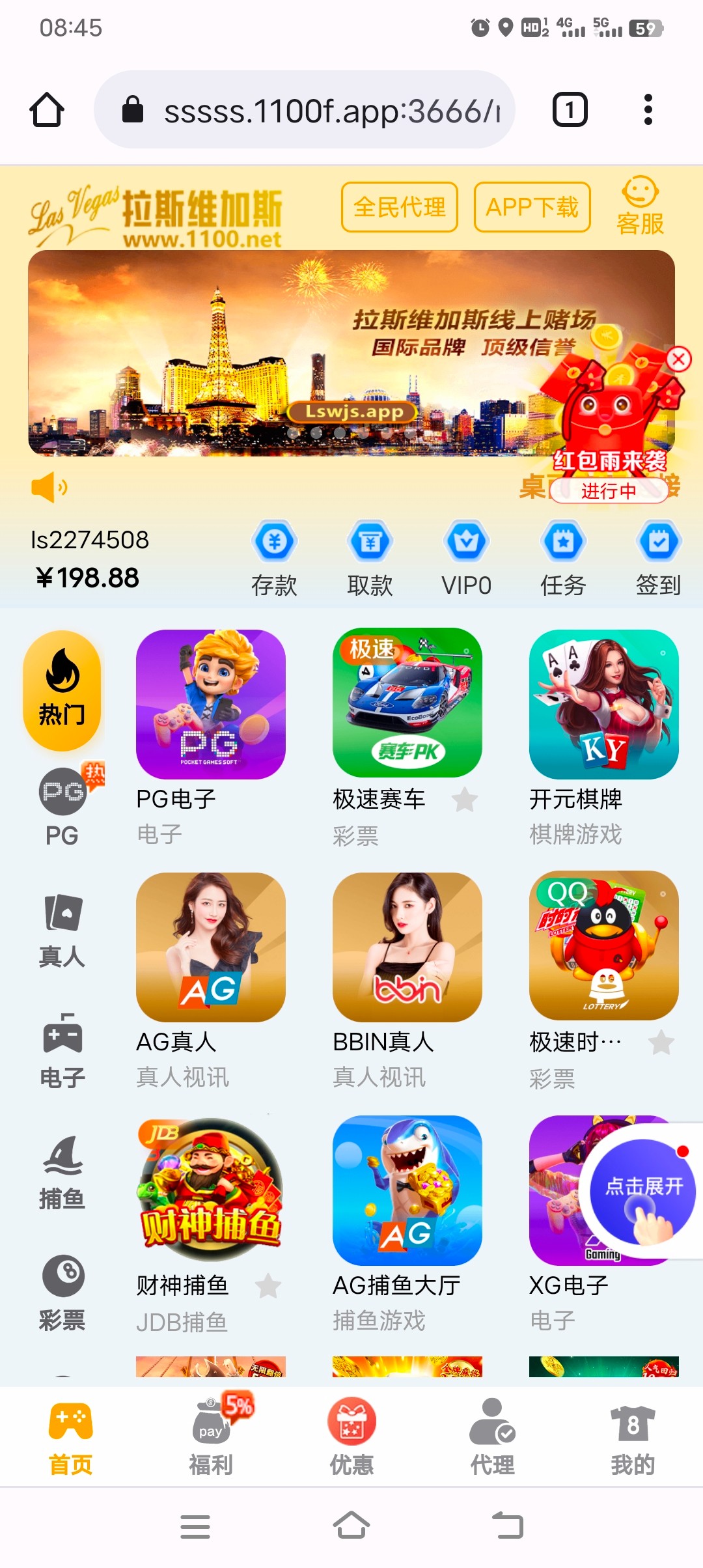703x1568 pixels.
Task: Dismiss the red packet rain popup
Action: (678, 359)
